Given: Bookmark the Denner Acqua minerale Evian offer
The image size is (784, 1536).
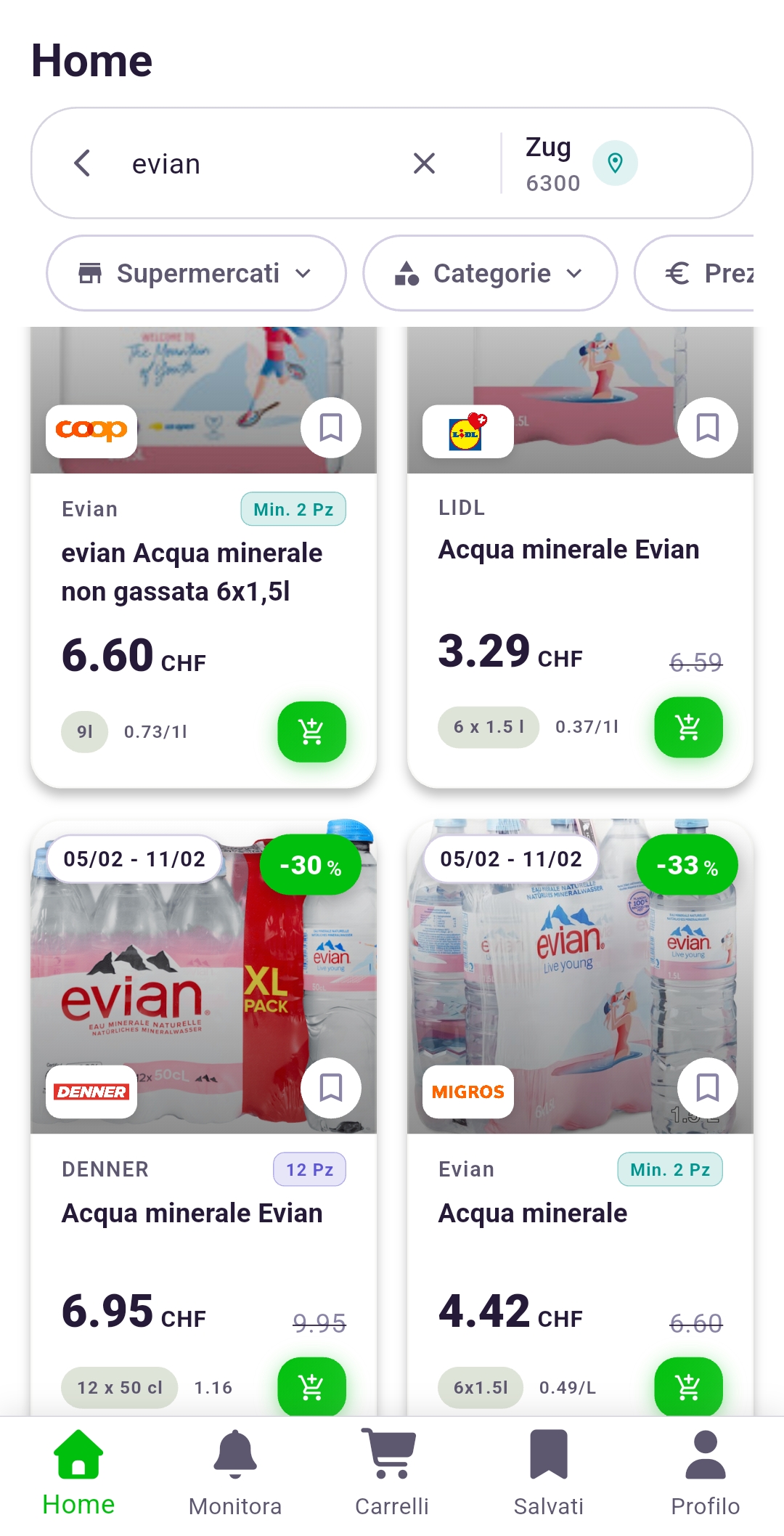Looking at the screenshot, I should (x=331, y=1087).
